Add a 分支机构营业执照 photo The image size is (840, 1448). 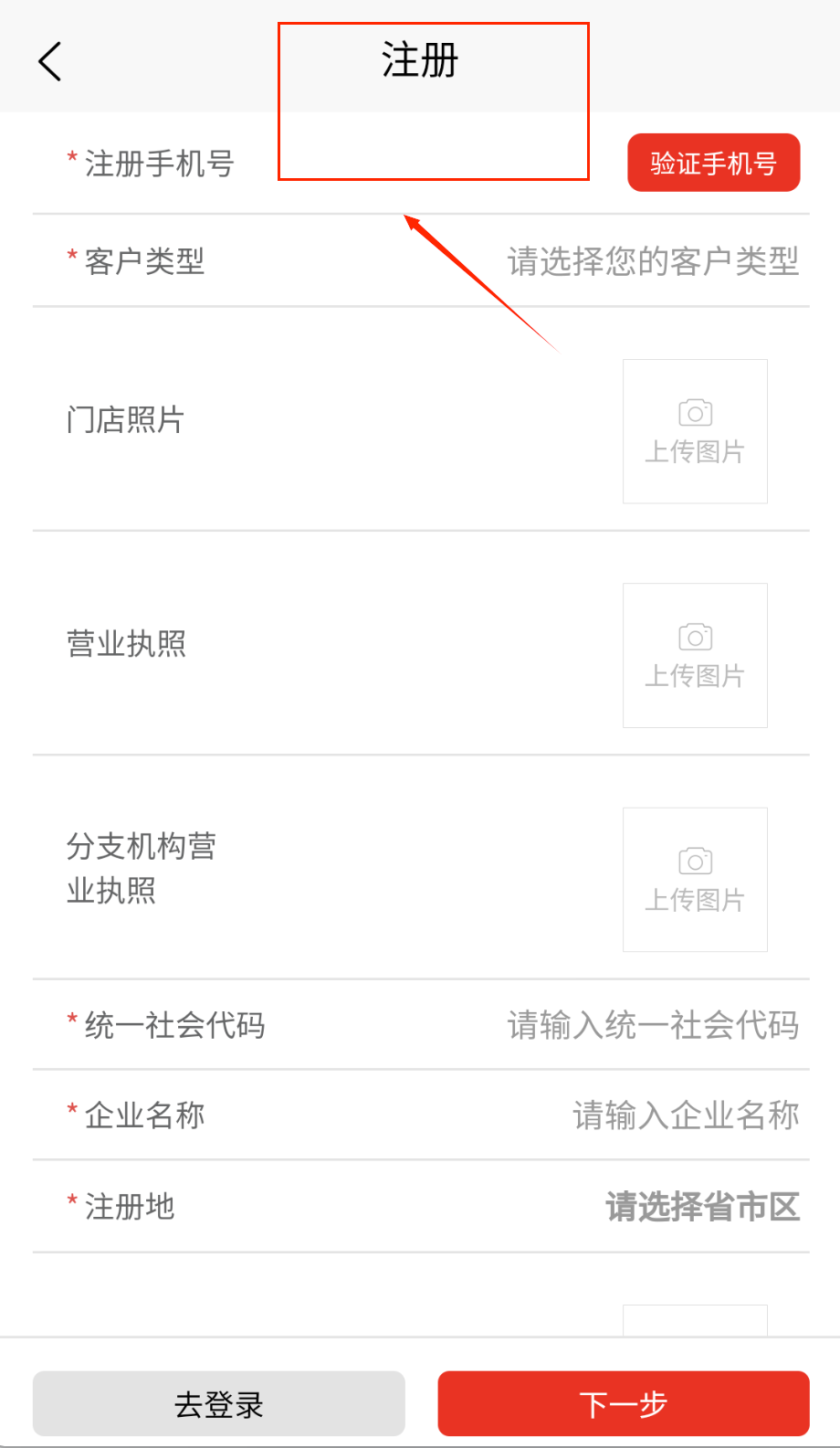click(695, 879)
